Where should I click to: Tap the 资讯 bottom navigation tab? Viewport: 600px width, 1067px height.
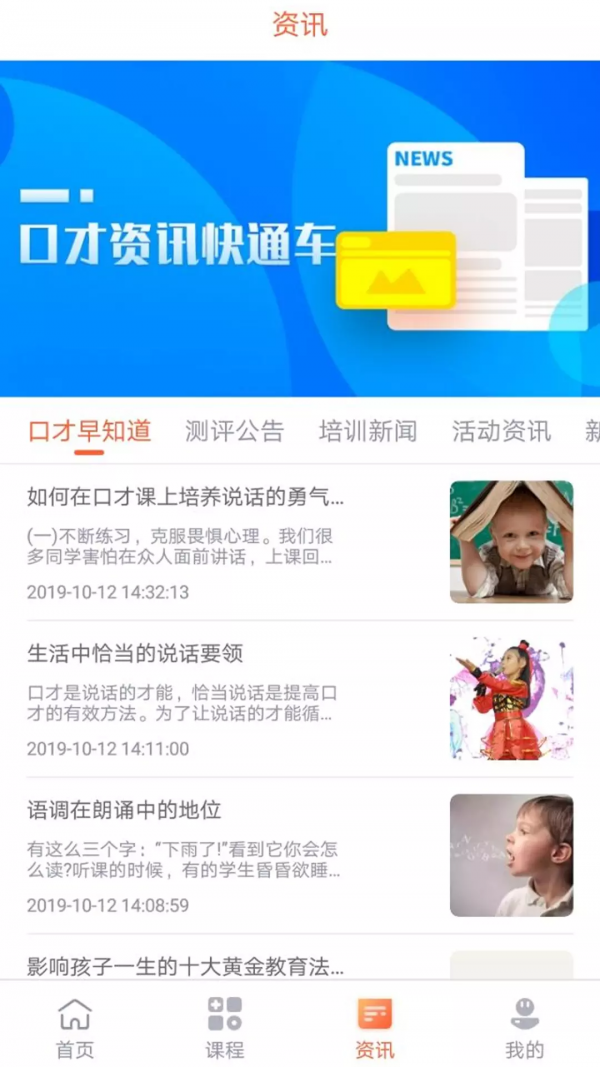[375, 1027]
